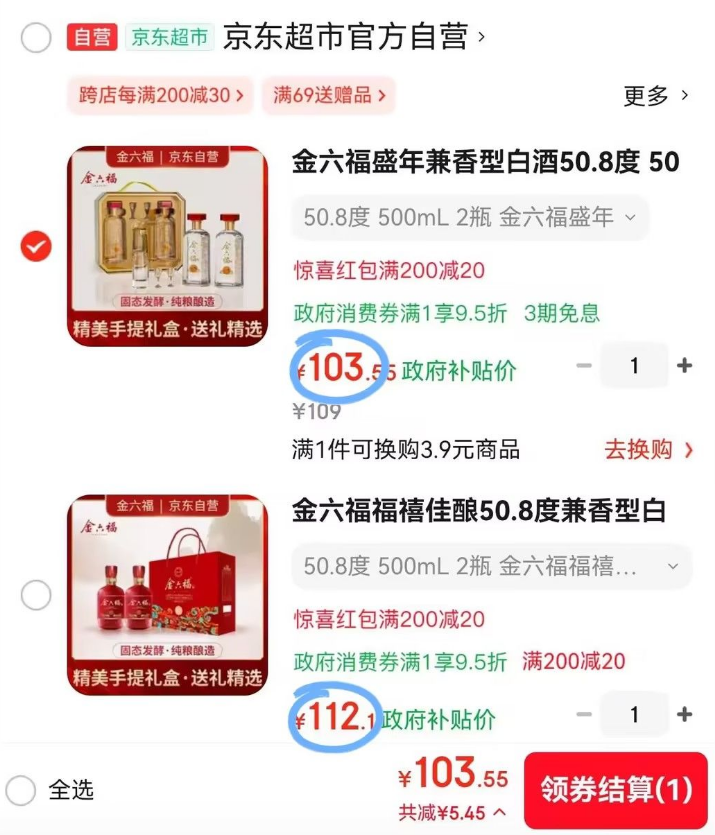Image resolution: width=715 pixels, height=835 pixels.
Task: Increase quantity of 金六福福禧佳酿 item
Action: [x=685, y=715]
